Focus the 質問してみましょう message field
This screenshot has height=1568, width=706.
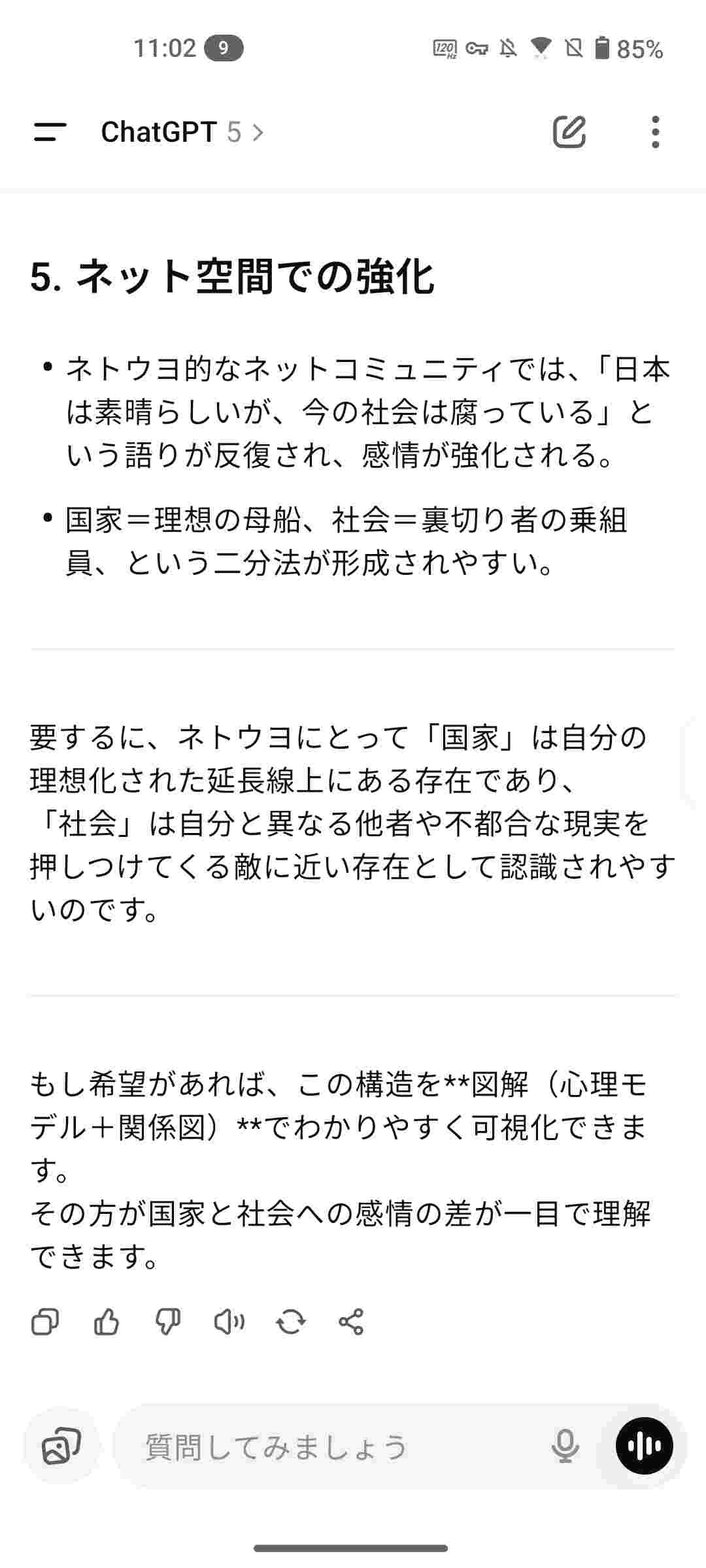point(327,1446)
